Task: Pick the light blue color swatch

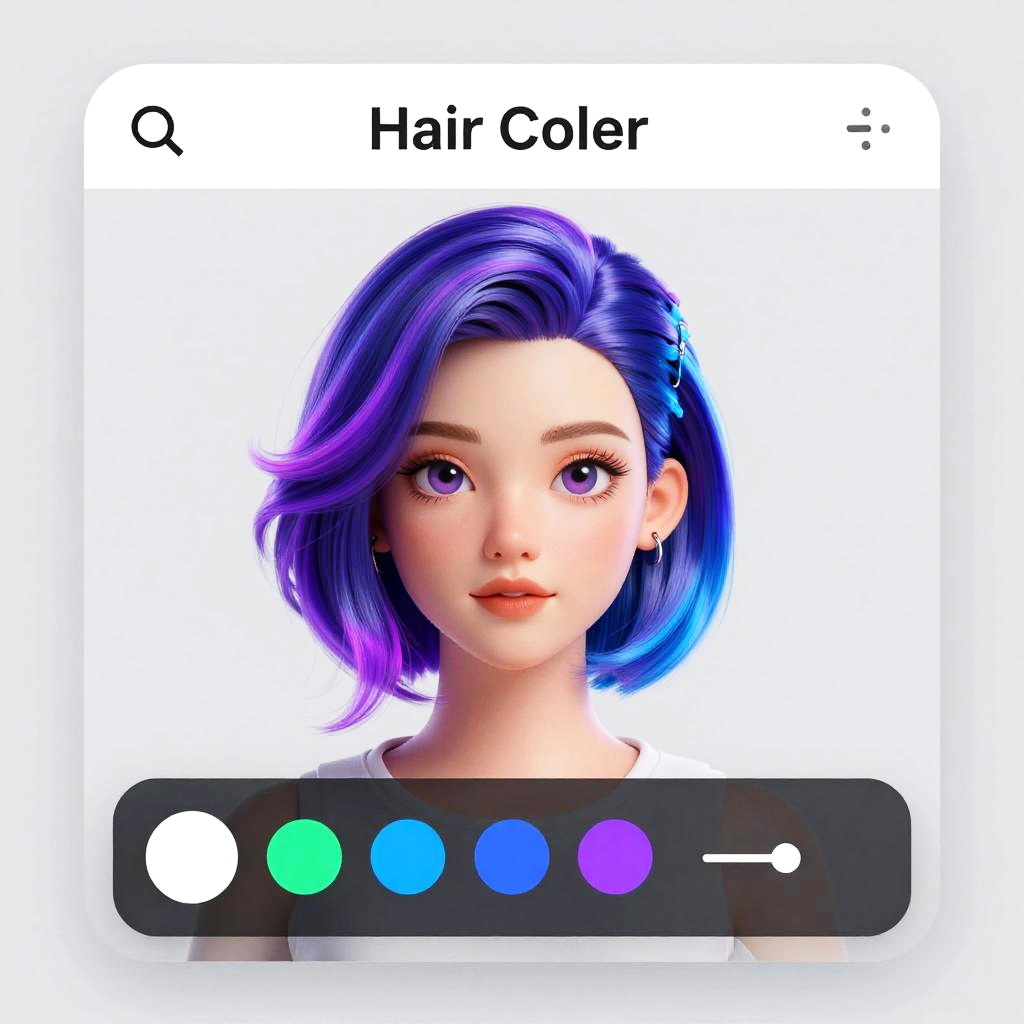Action: [x=408, y=857]
